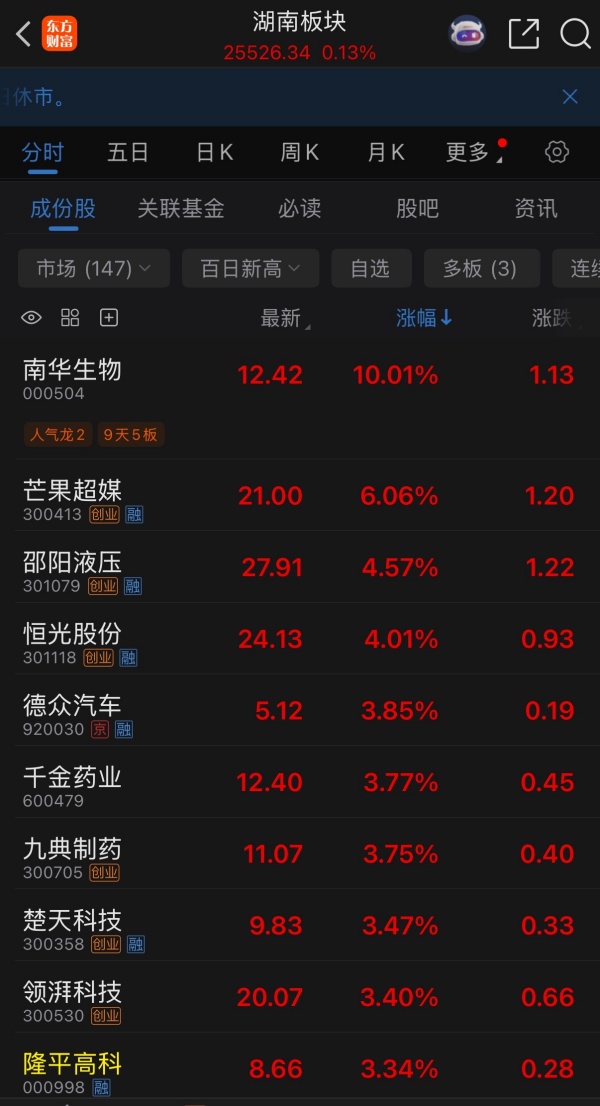Image resolution: width=600 pixels, height=1106 pixels.
Task: Open chart settings gear icon
Action: tap(556, 152)
